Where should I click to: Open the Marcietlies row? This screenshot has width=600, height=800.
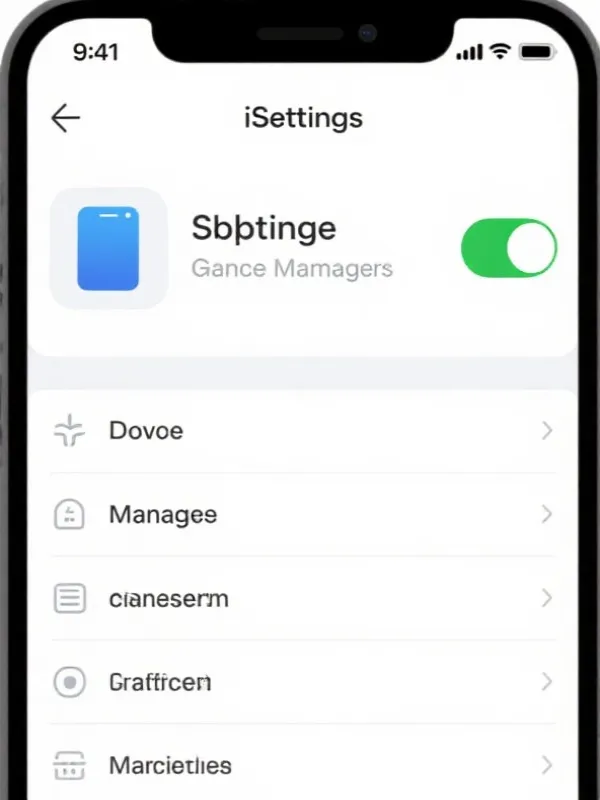[300, 766]
